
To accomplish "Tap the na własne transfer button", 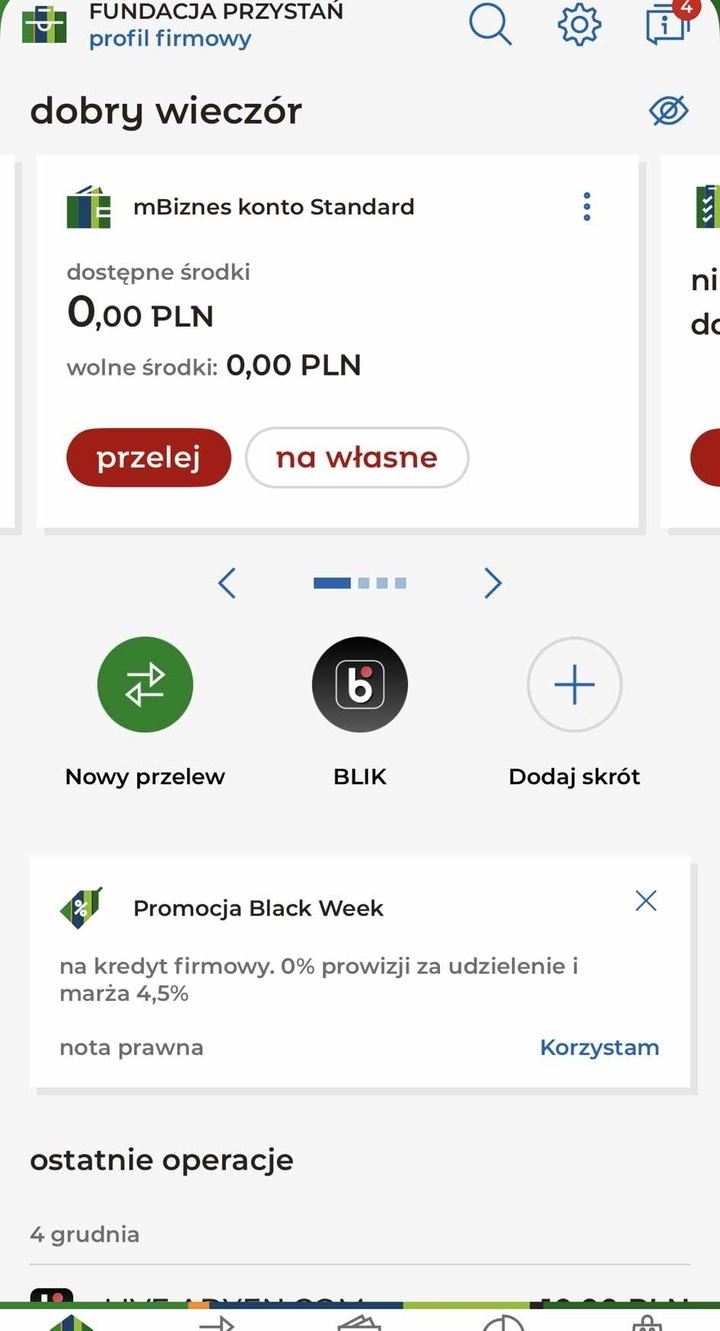I will coord(357,458).
